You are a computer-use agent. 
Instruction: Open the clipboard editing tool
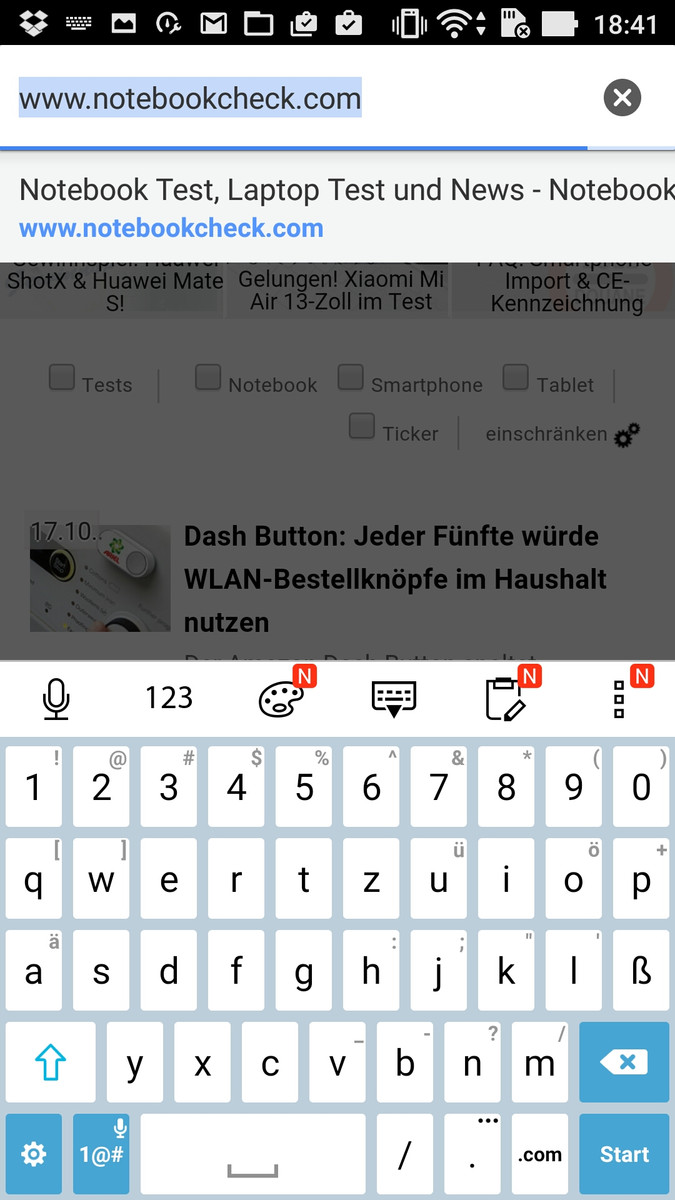(x=506, y=698)
